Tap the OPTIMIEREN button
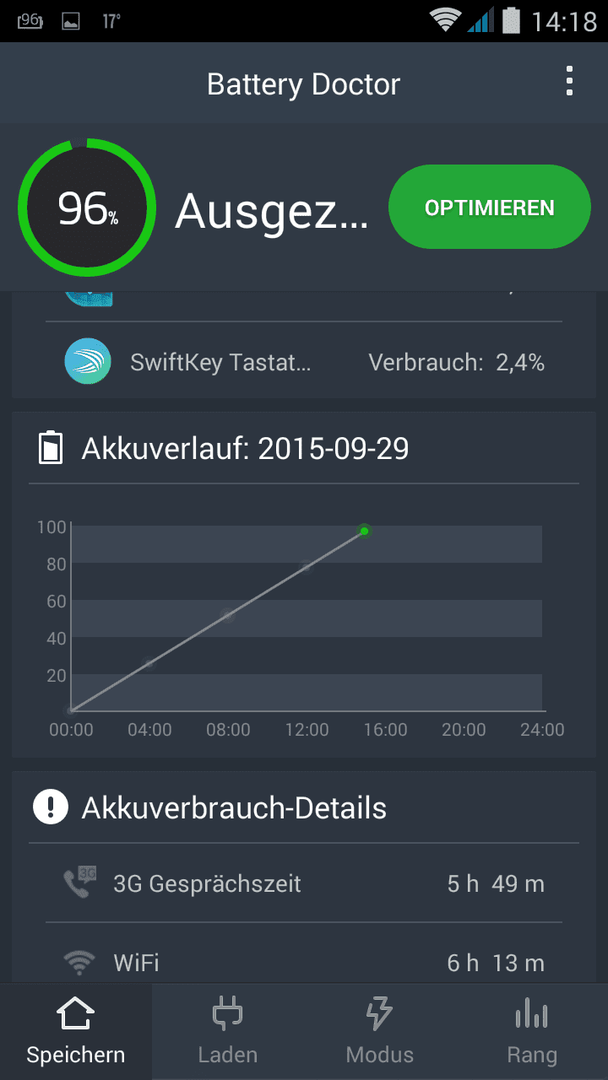This screenshot has height=1080, width=608. tap(490, 207)
